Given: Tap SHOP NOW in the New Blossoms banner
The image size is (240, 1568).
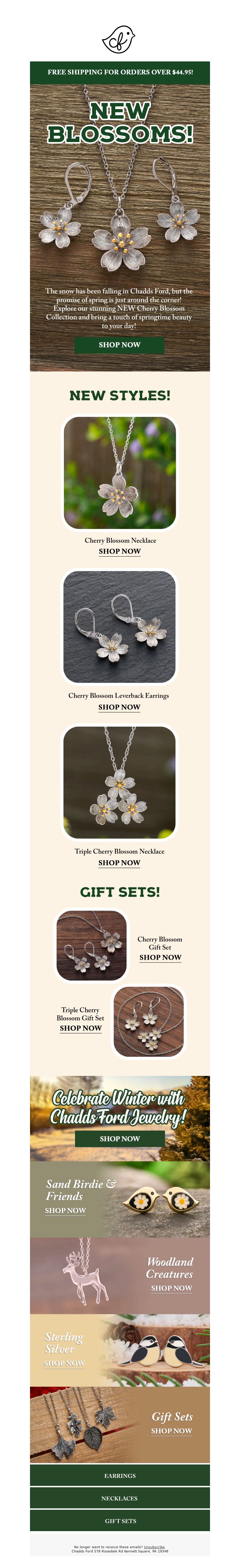Looking at the screenshot, I should pos(119,345).
